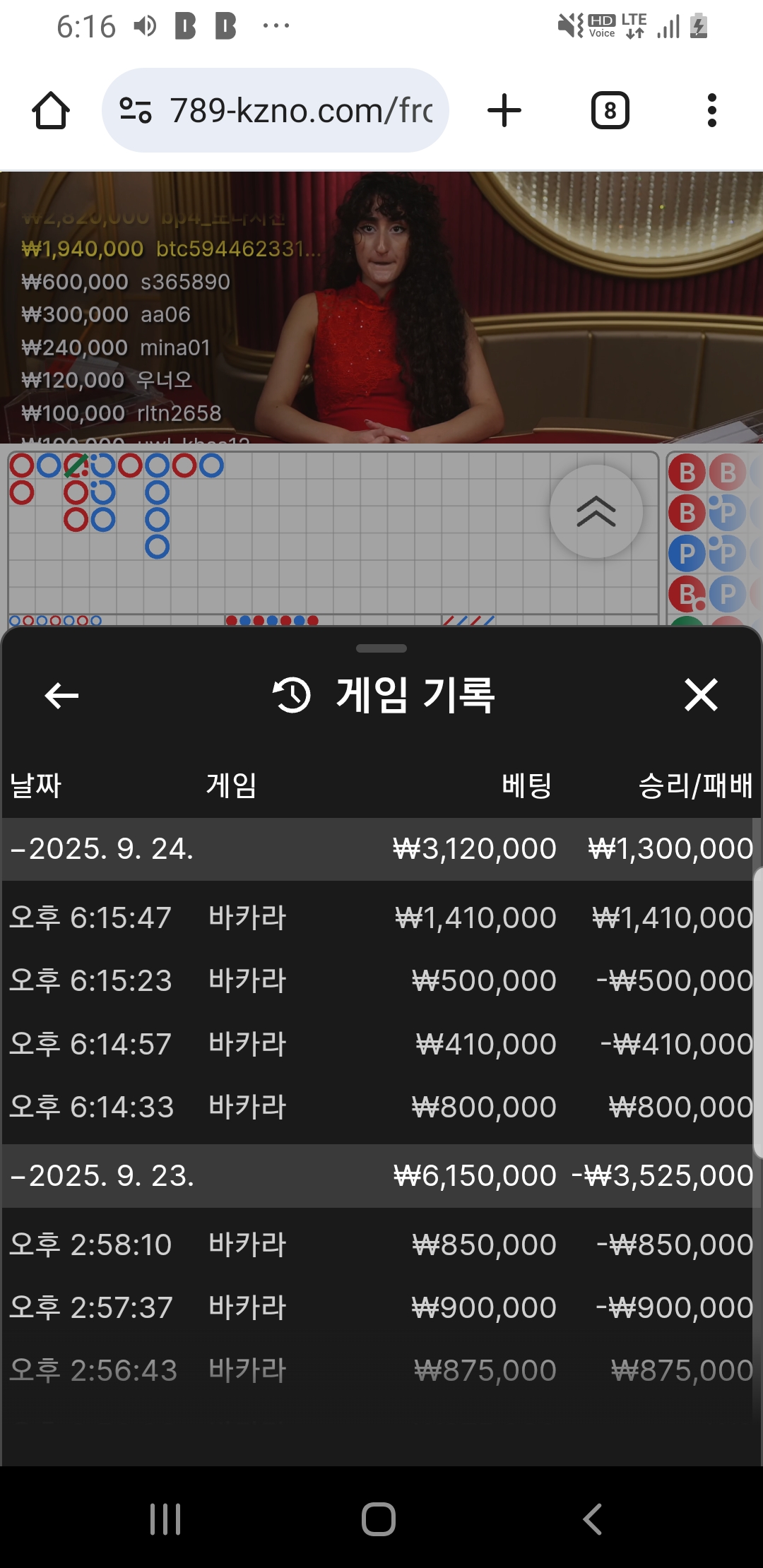This screenshot has width=763, height=1568.
Task: Tap the system back button
Action: click(592, 1519)
